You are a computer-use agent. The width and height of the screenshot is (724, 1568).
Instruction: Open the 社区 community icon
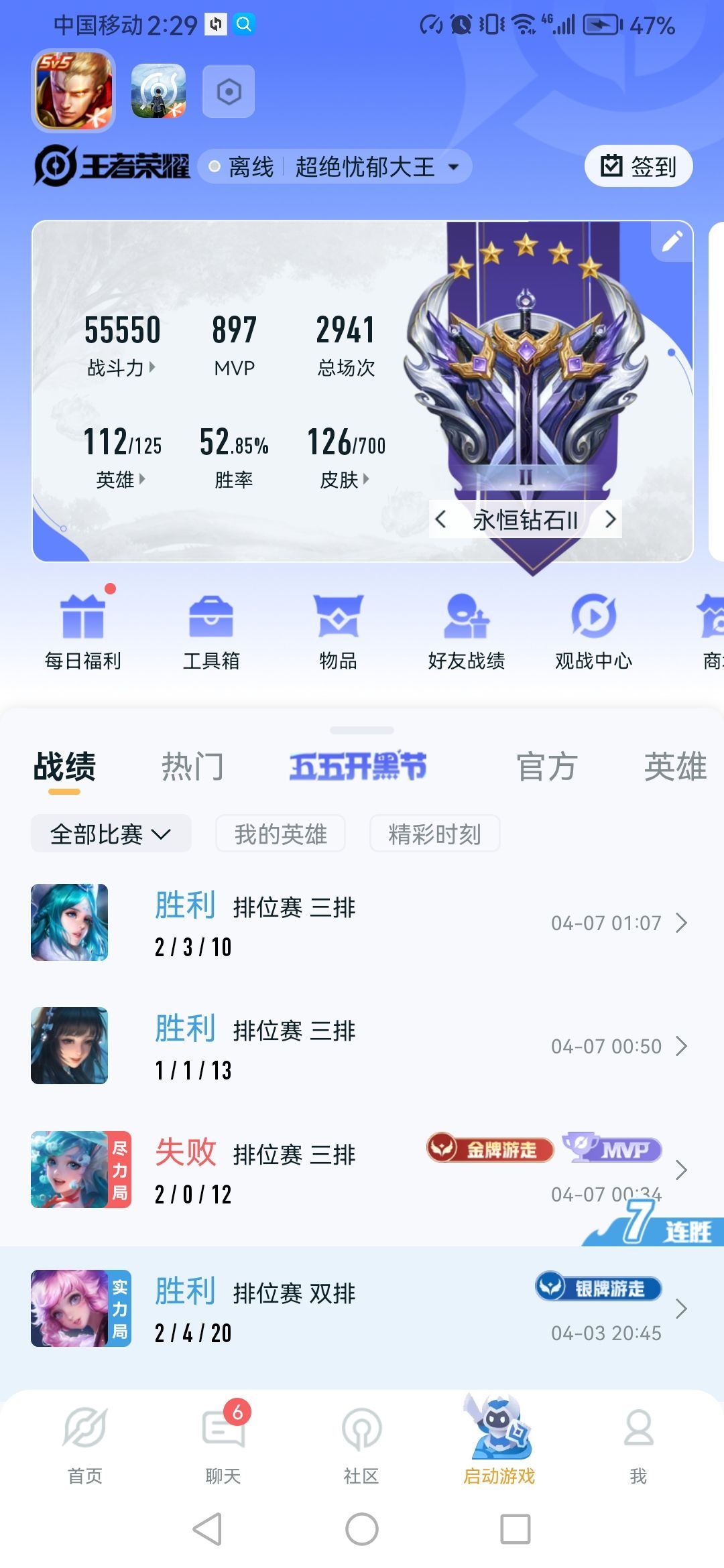(361, 1447)
